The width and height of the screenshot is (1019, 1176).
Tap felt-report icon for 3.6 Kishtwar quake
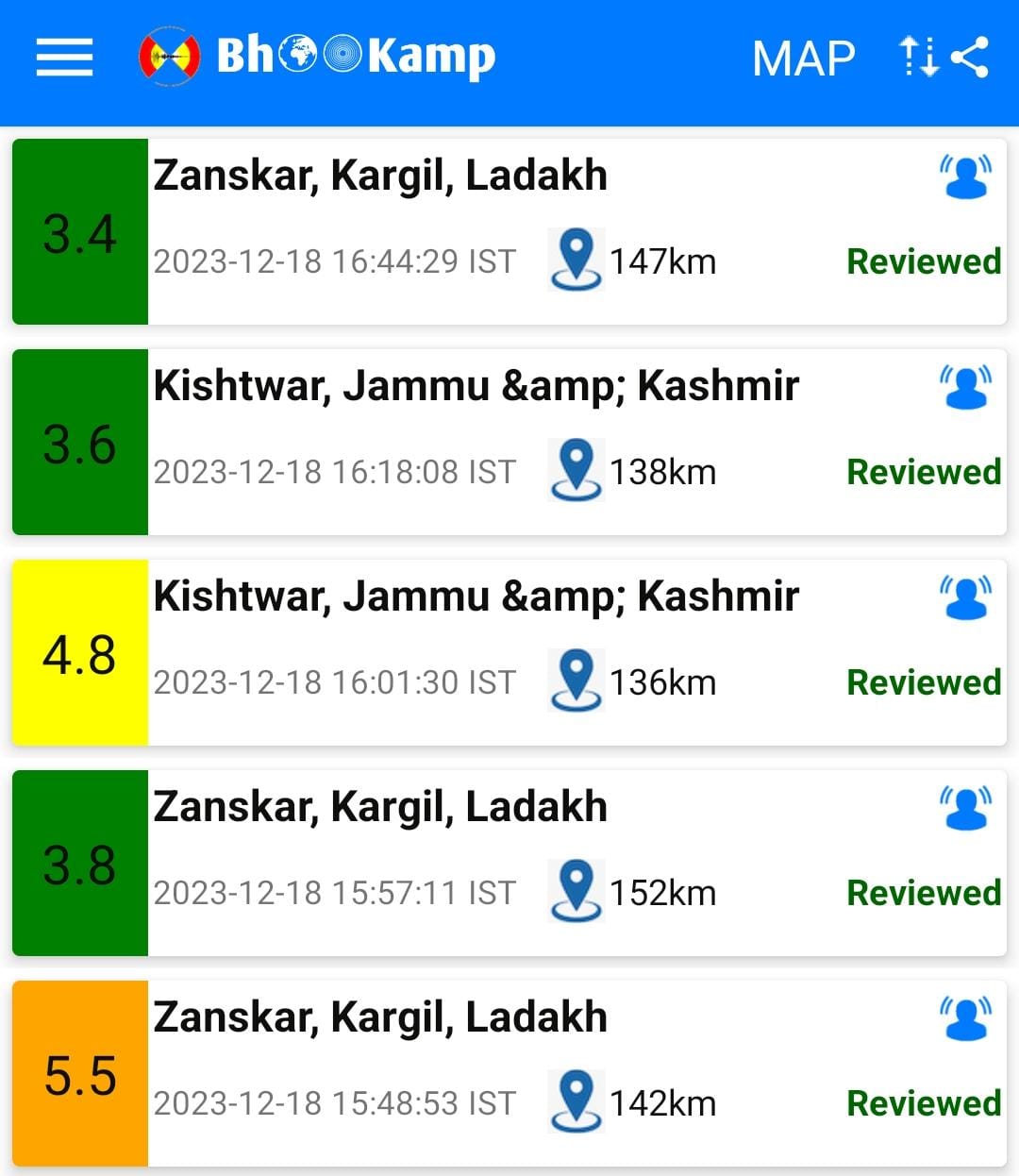(x=965, y=388)
